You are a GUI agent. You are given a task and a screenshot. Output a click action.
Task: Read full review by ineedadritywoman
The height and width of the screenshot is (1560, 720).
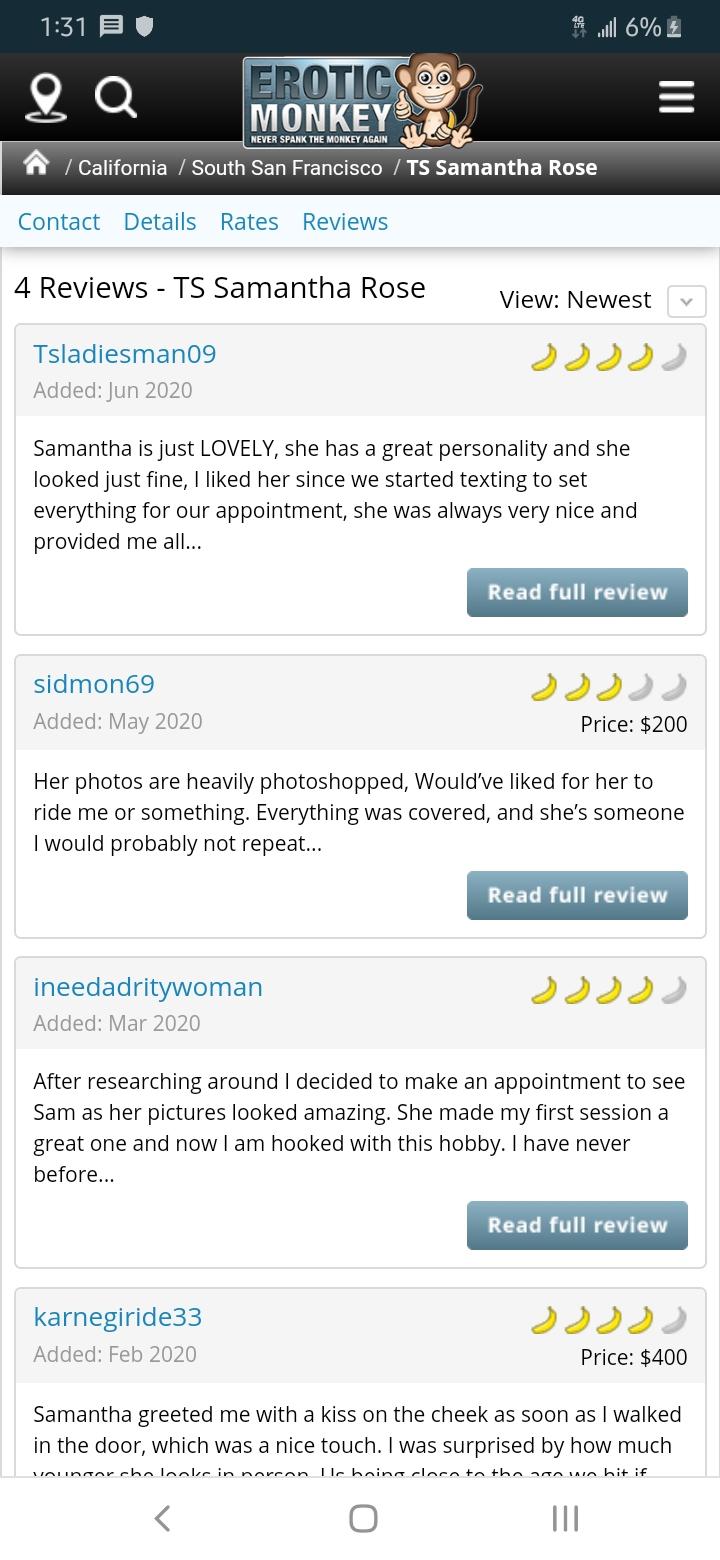tap(577, 1225)
